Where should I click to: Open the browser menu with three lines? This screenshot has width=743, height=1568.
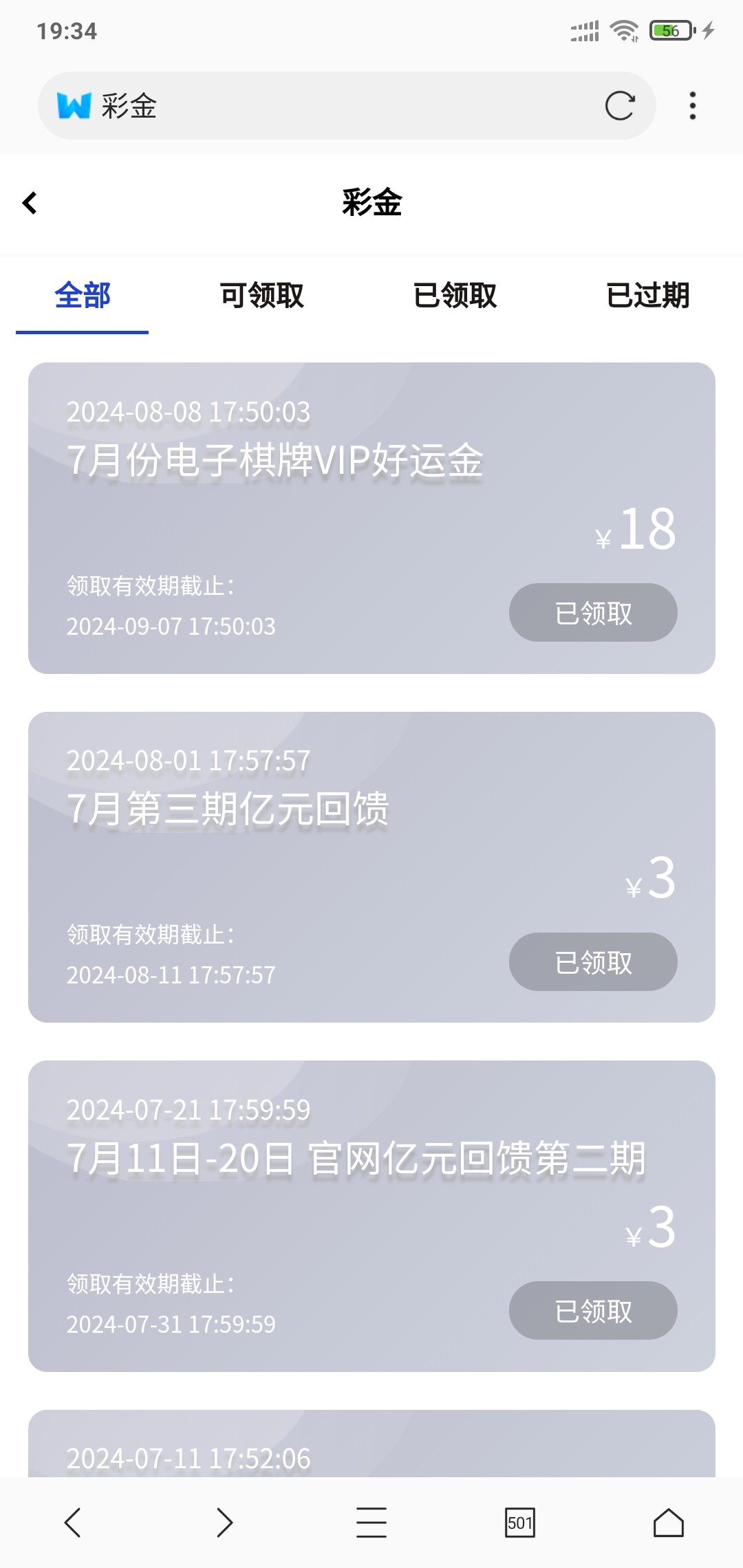[371, 1523]
